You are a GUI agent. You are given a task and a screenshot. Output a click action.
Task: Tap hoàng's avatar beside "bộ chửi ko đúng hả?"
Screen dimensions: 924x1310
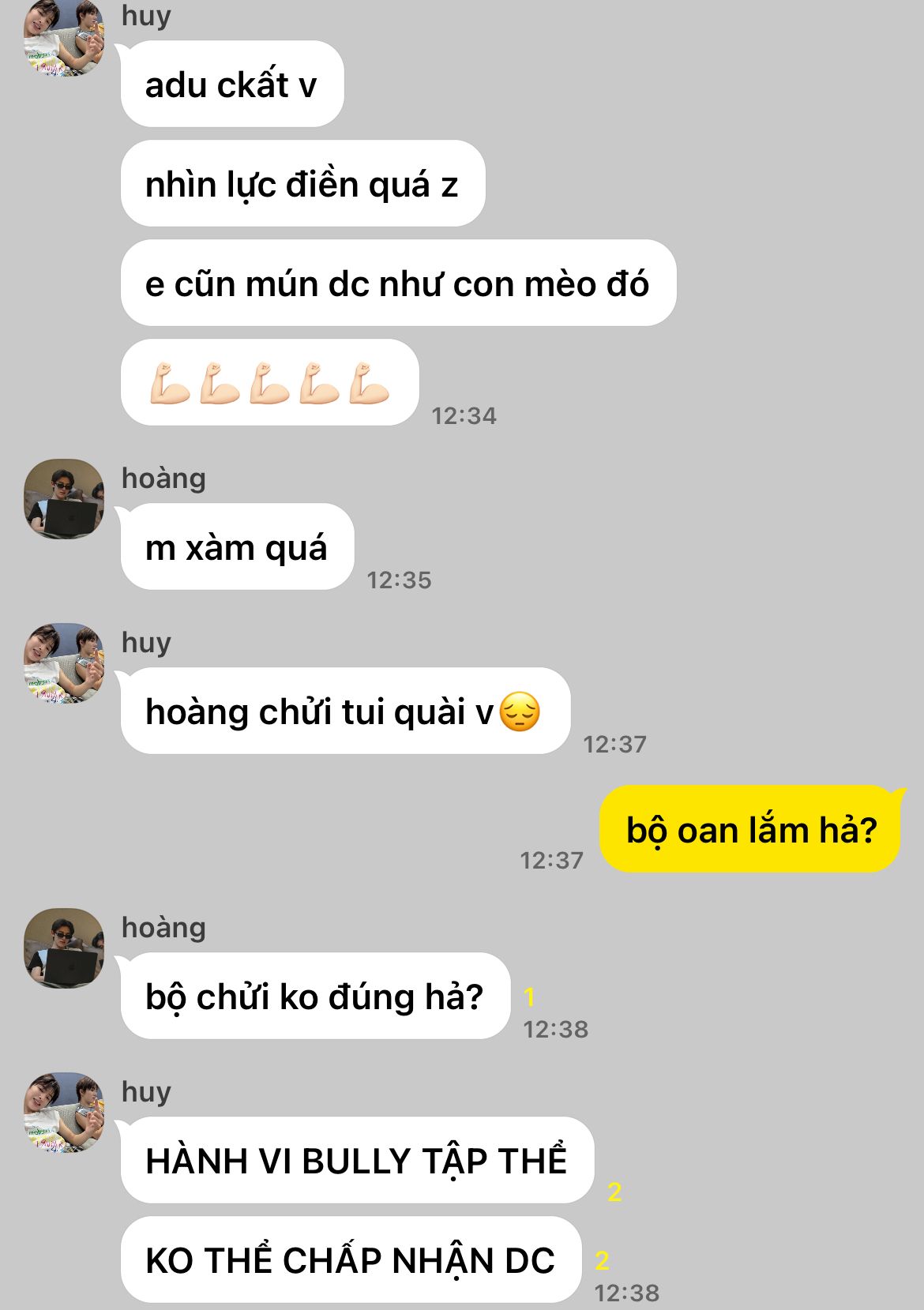64,948
